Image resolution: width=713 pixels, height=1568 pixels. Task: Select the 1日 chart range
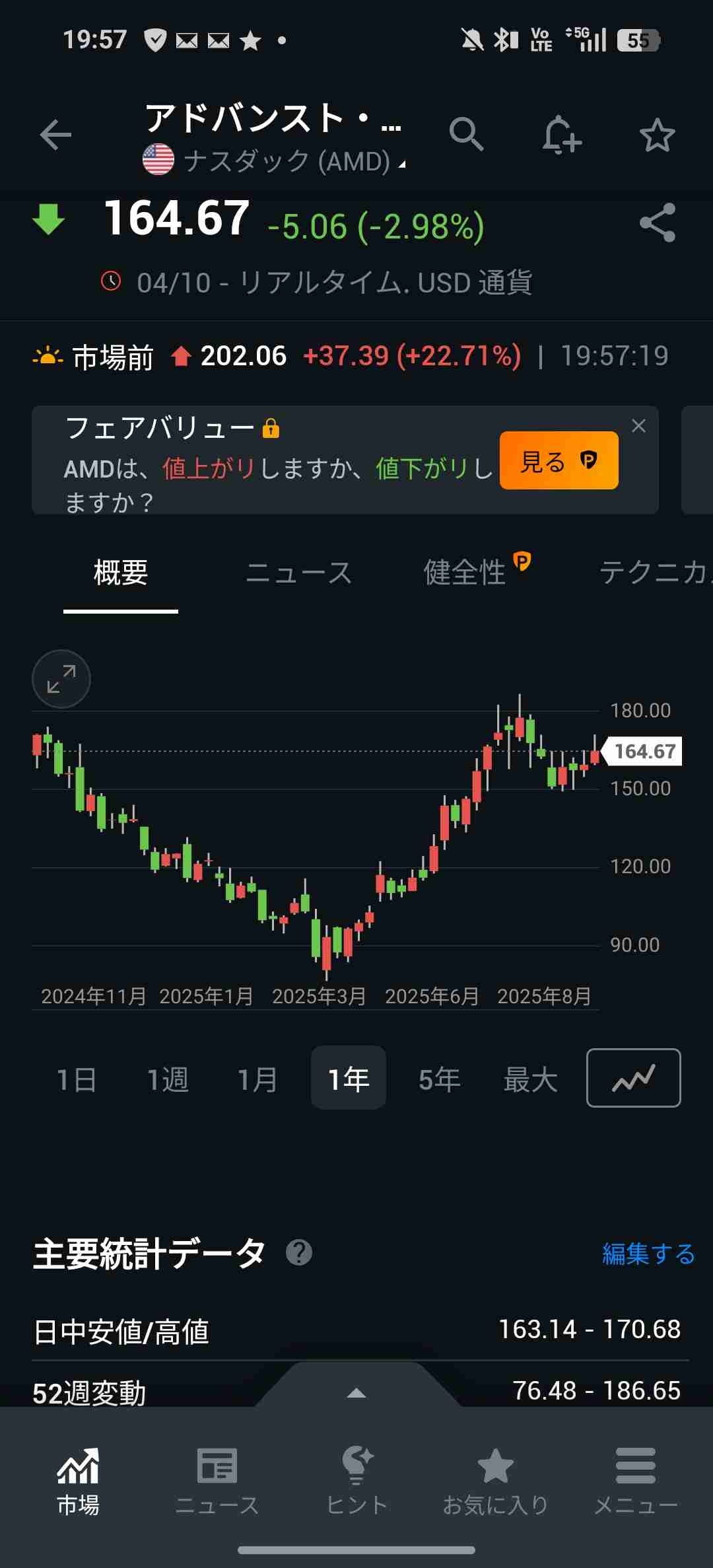pyautogui.click(x=77, y=1079)
